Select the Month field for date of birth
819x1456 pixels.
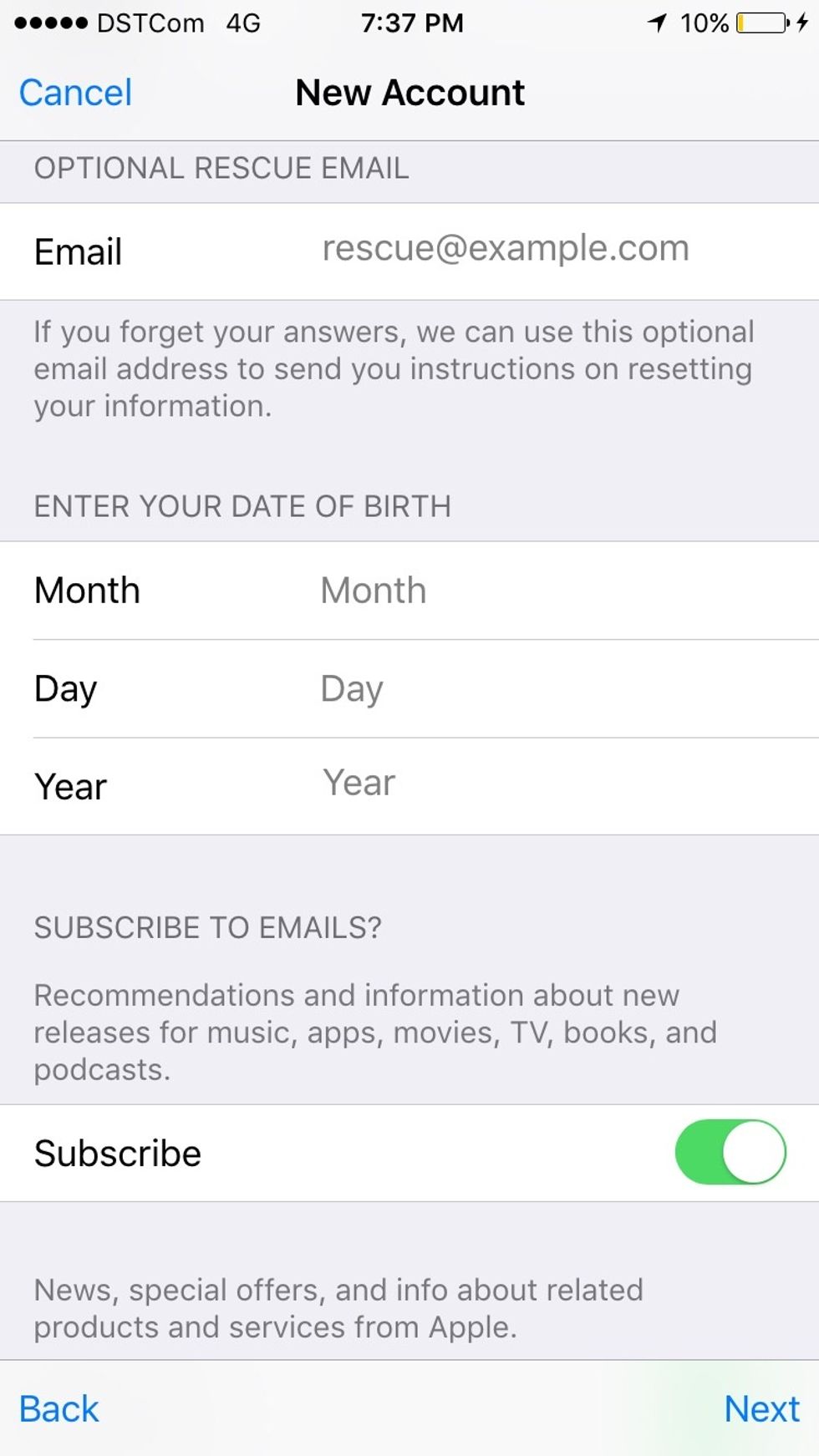374,591
